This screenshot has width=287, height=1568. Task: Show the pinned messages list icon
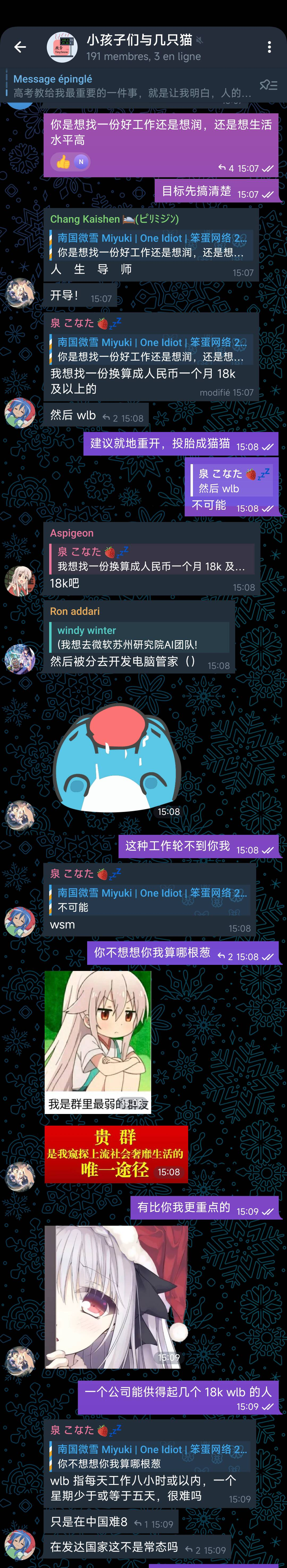pos(268,85)
